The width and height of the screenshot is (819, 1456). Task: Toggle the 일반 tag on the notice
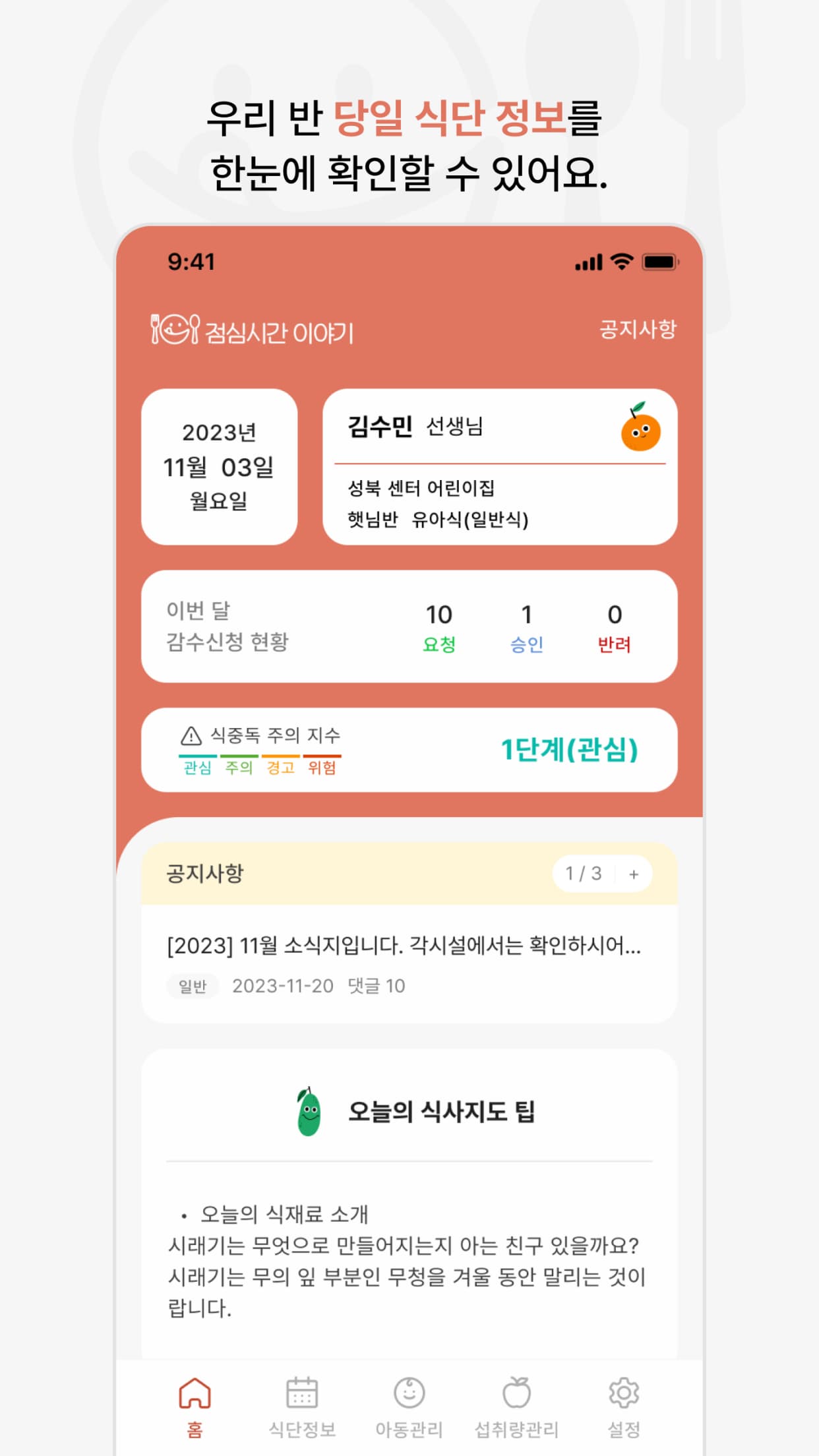(x=193, y=986)
